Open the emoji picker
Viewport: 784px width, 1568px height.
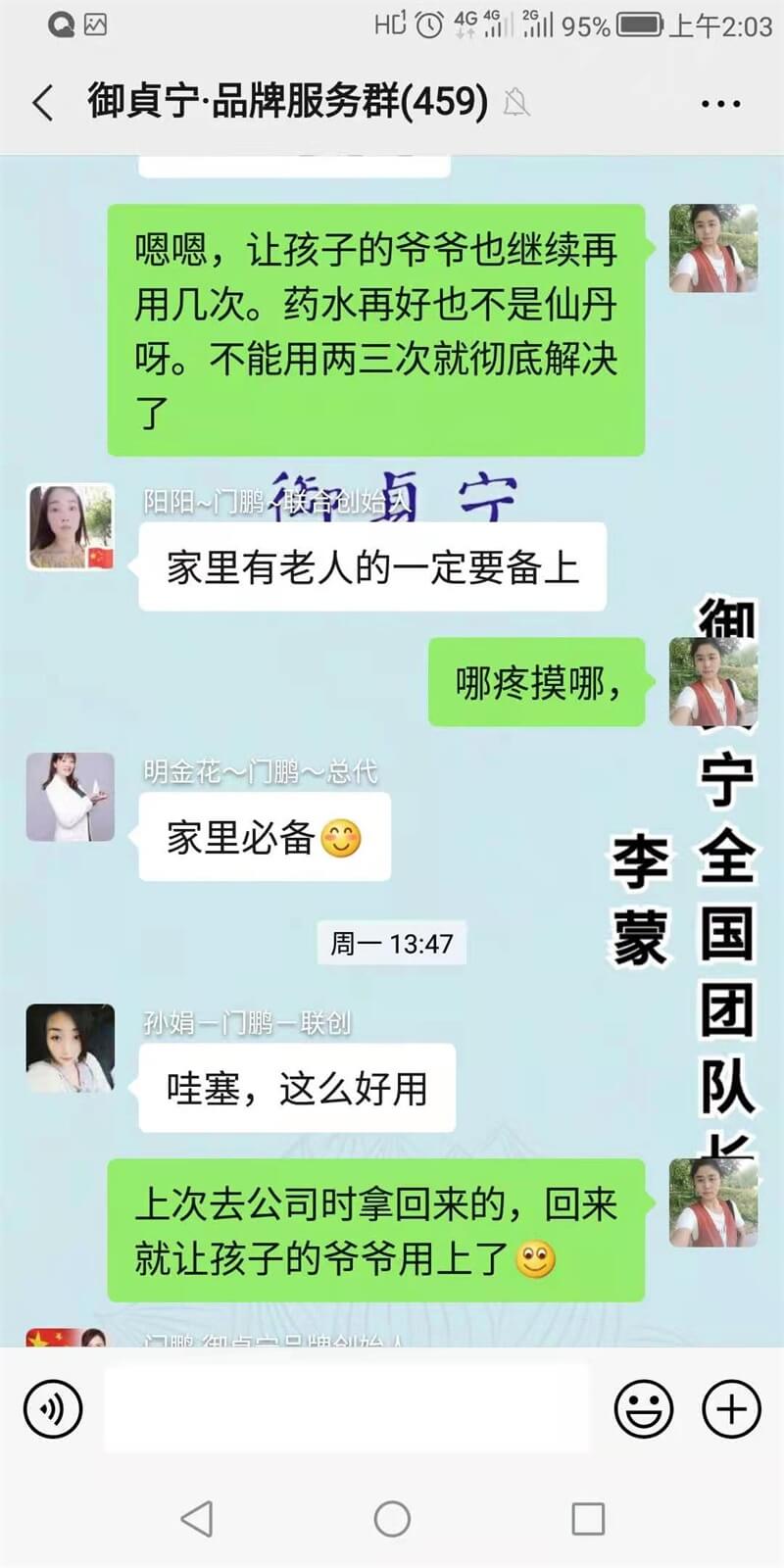[x=643, y=1409]
